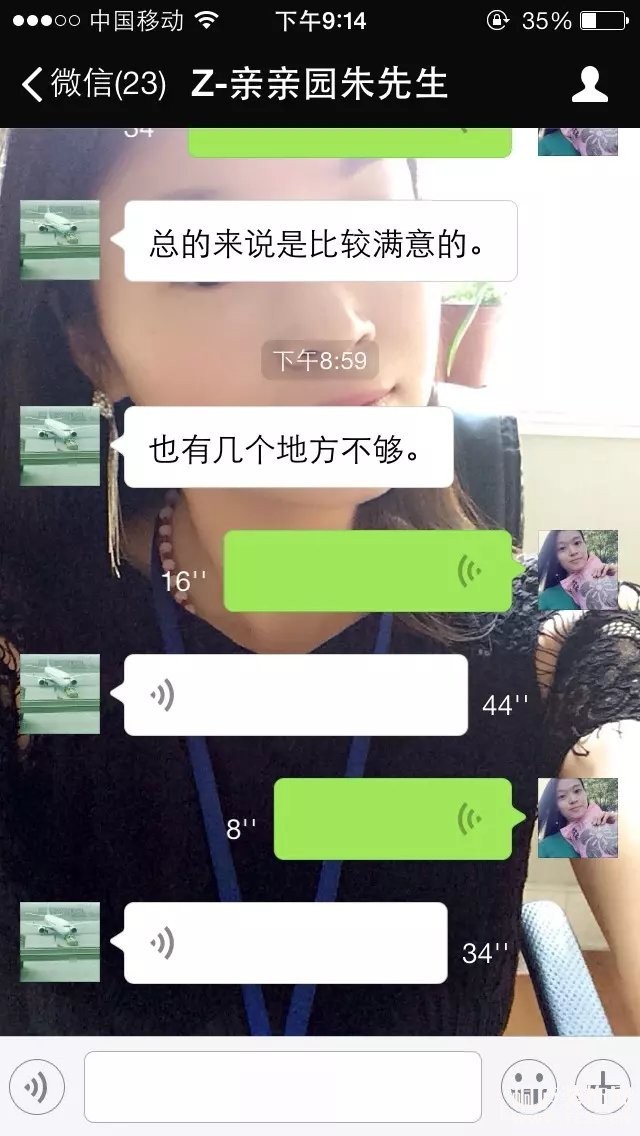Screen dimensions: 640x1136
Task: Play the 34'' white voice message
Action: (285, 943)
